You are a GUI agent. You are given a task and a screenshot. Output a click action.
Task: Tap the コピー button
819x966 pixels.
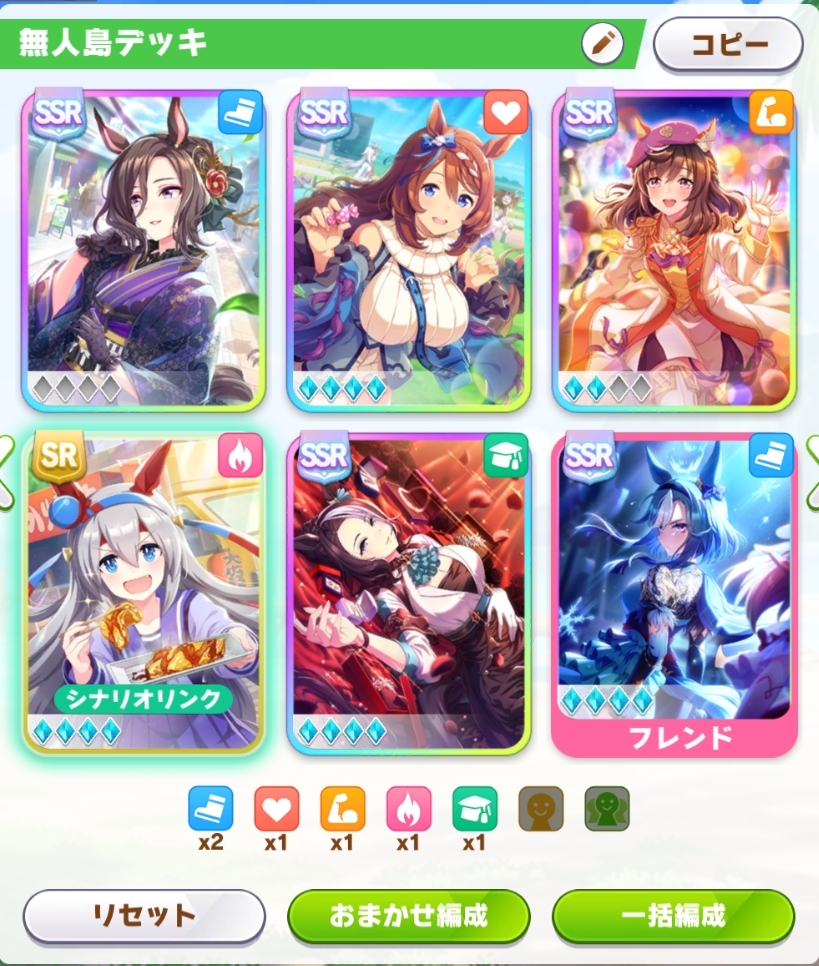click(728, 45)
